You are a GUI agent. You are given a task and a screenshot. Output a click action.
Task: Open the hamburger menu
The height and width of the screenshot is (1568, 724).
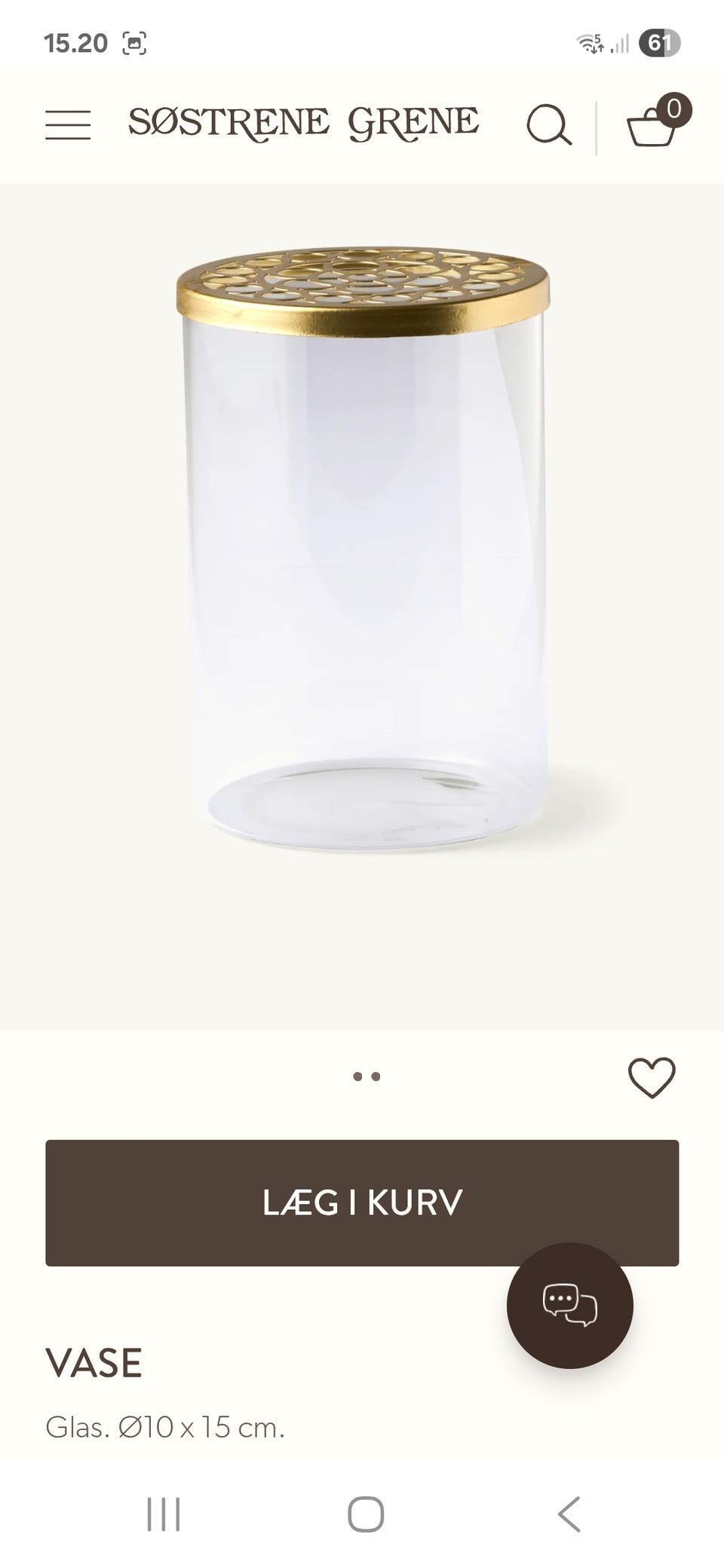click(x=68, y=124)
